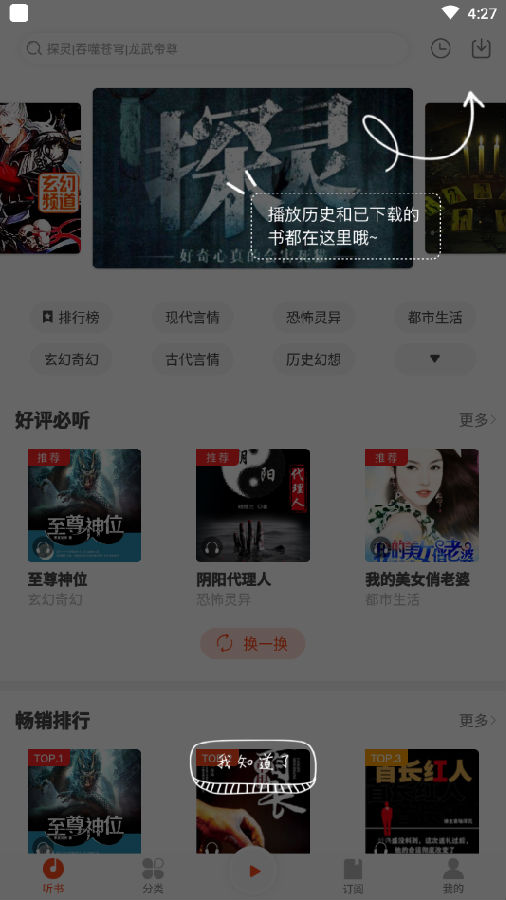Open the play history clock icon

(x=440, y=49)
